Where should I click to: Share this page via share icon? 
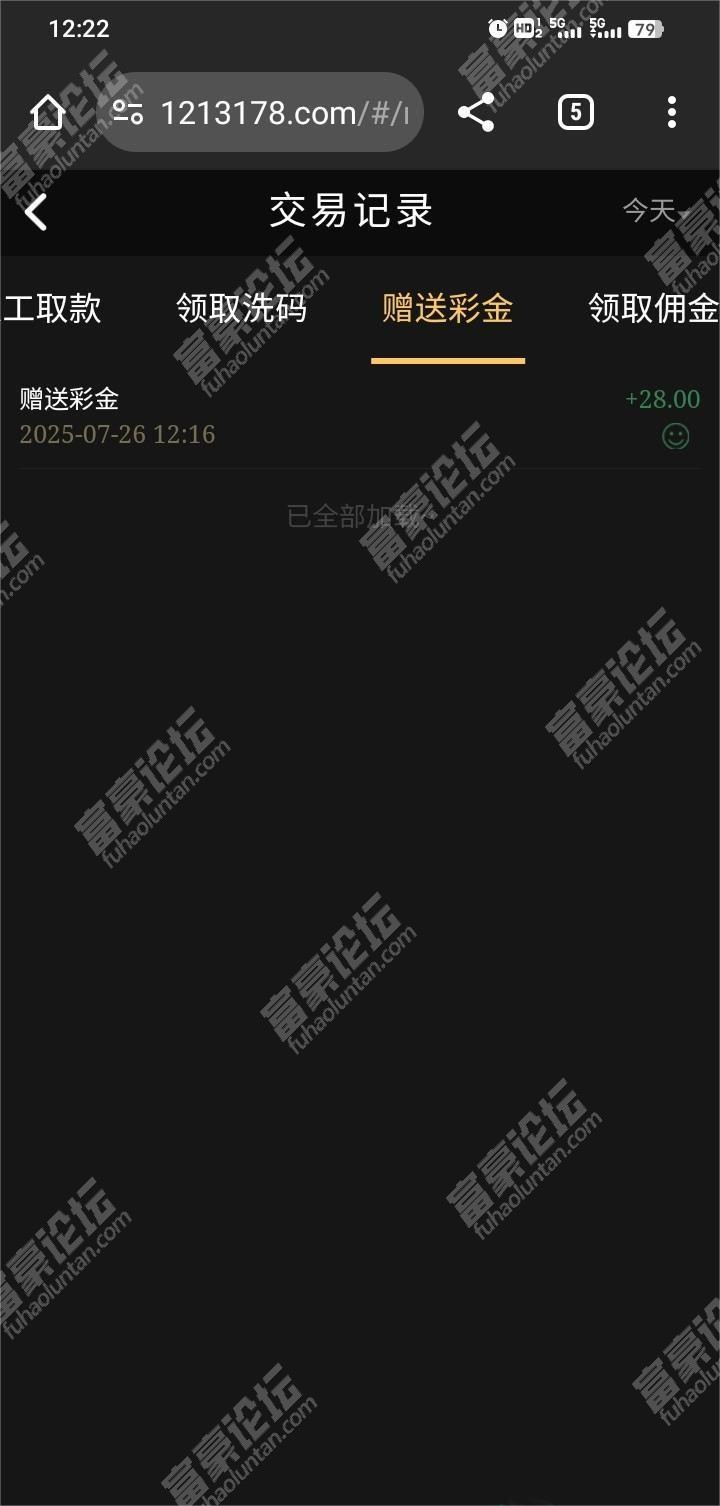476,113
